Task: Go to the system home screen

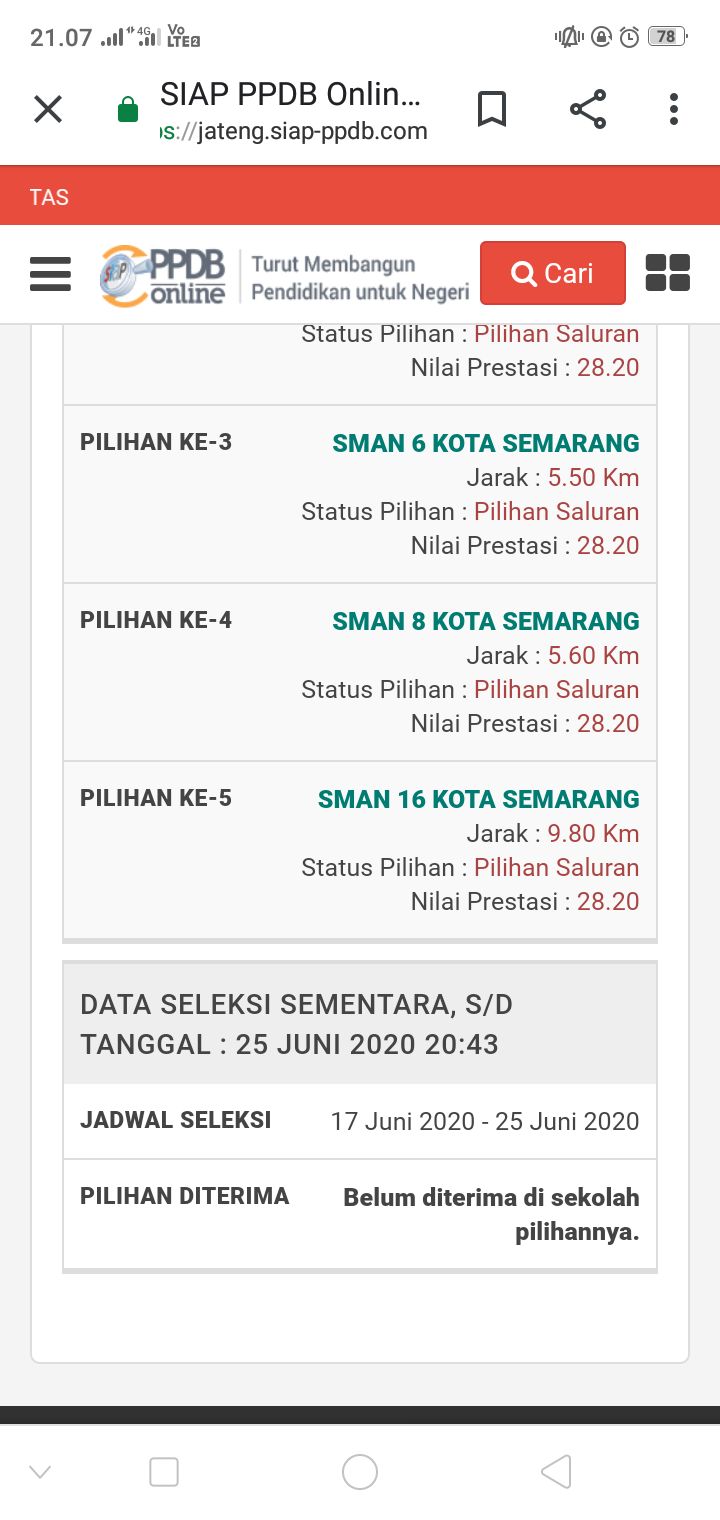Action: [360, 1471]
